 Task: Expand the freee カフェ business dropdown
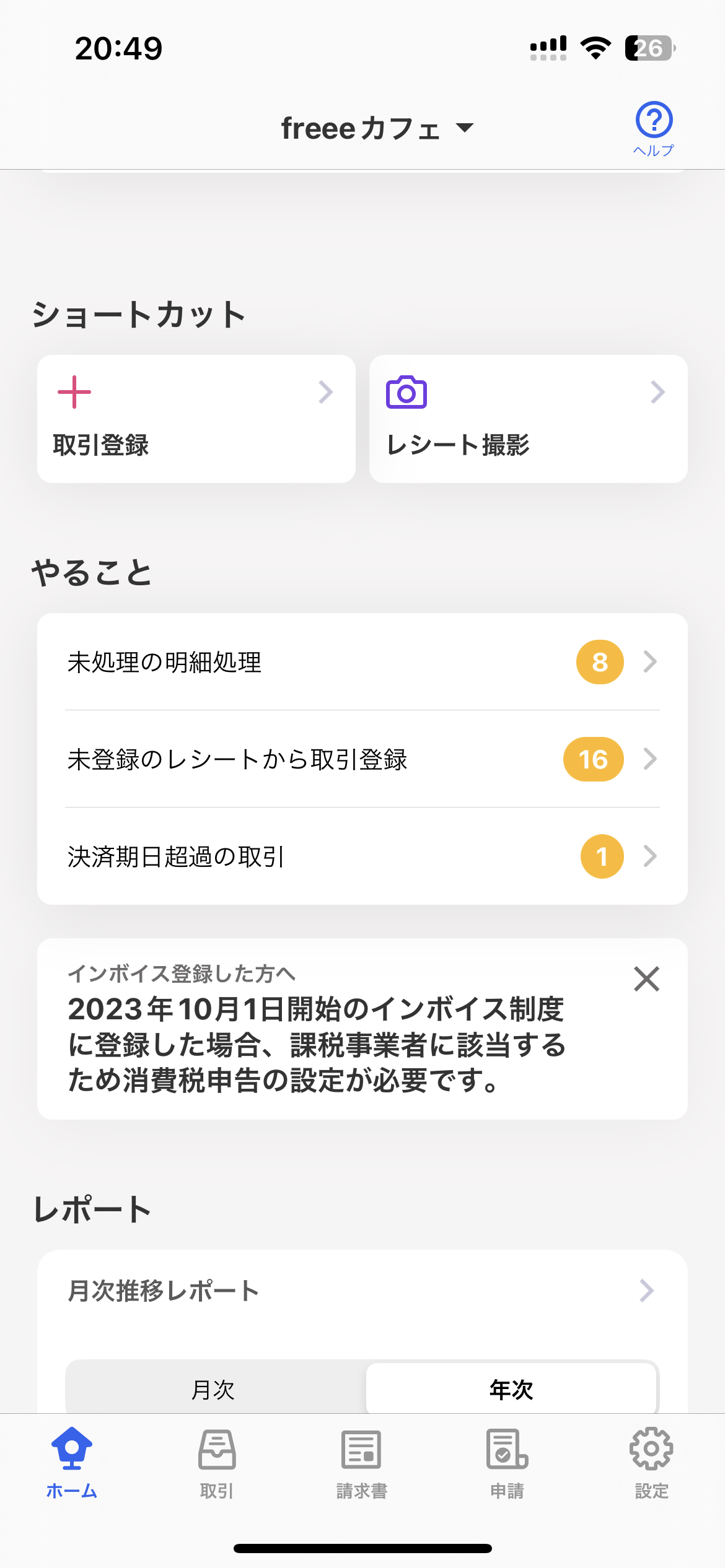377,128
